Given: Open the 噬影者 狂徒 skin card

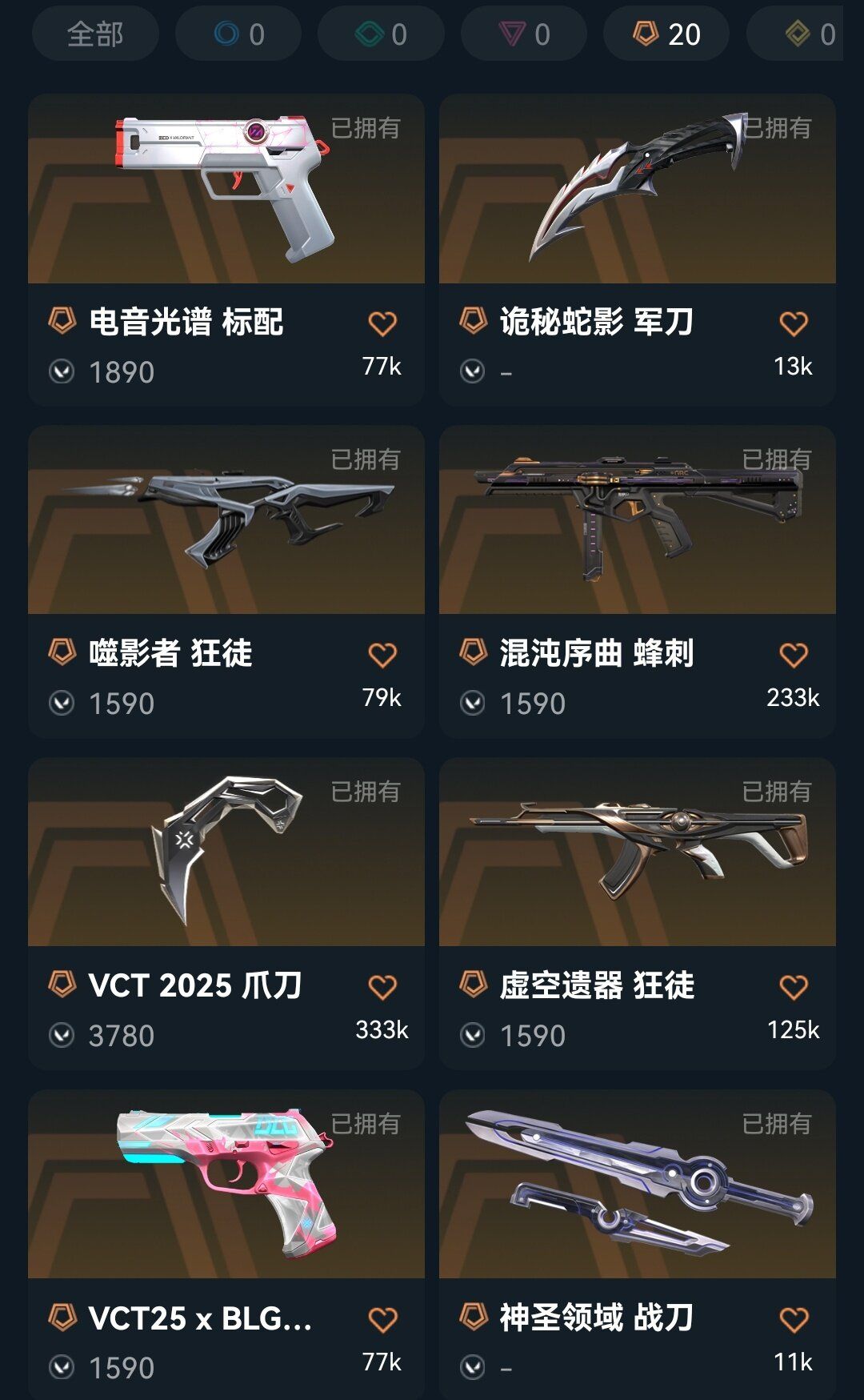Looking at the screenshot, I should click(x=226, y=520).
